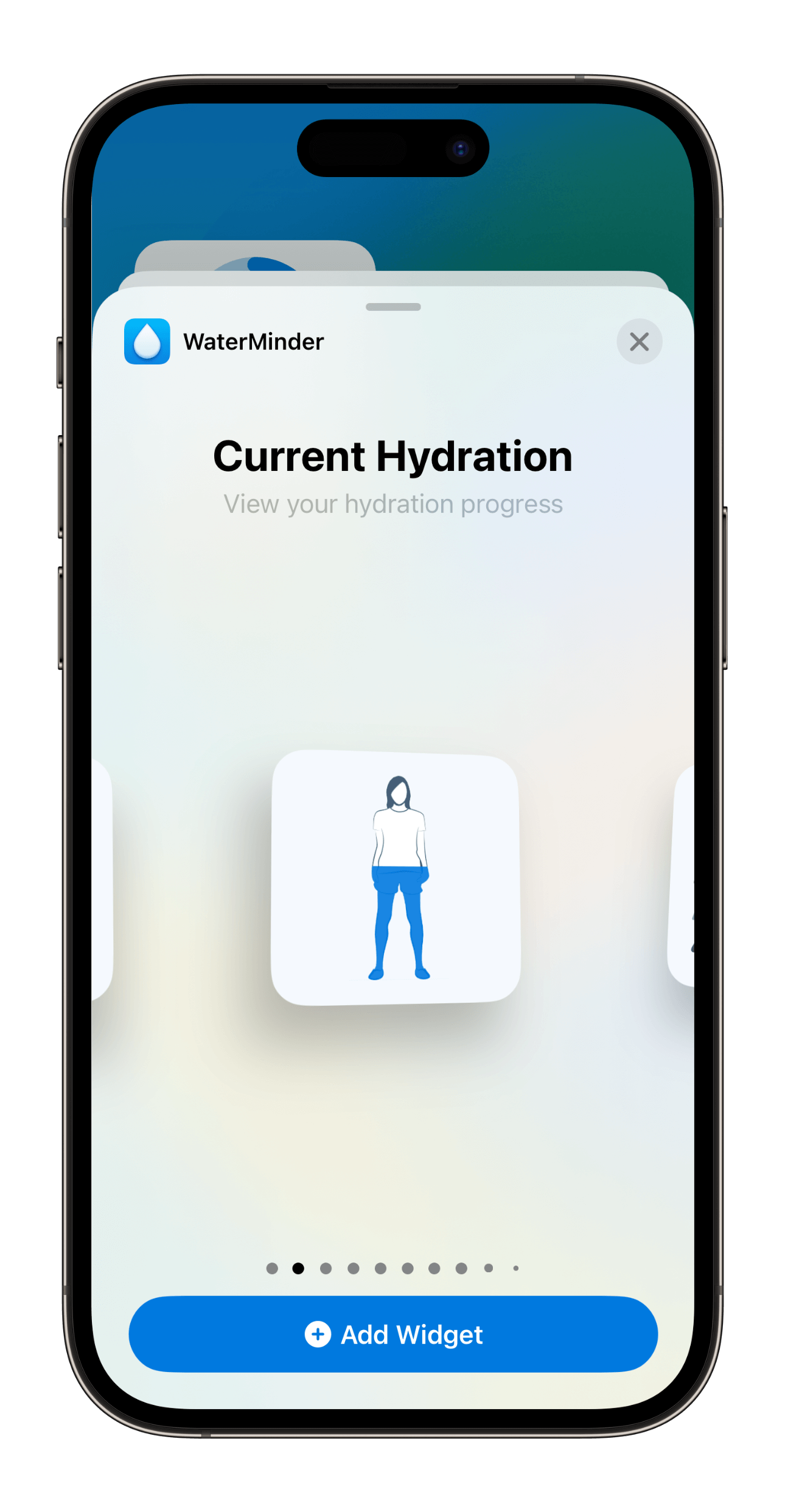Select the Current Hydration widget preview
This screenshot has width=785, height=1512.
396,877
